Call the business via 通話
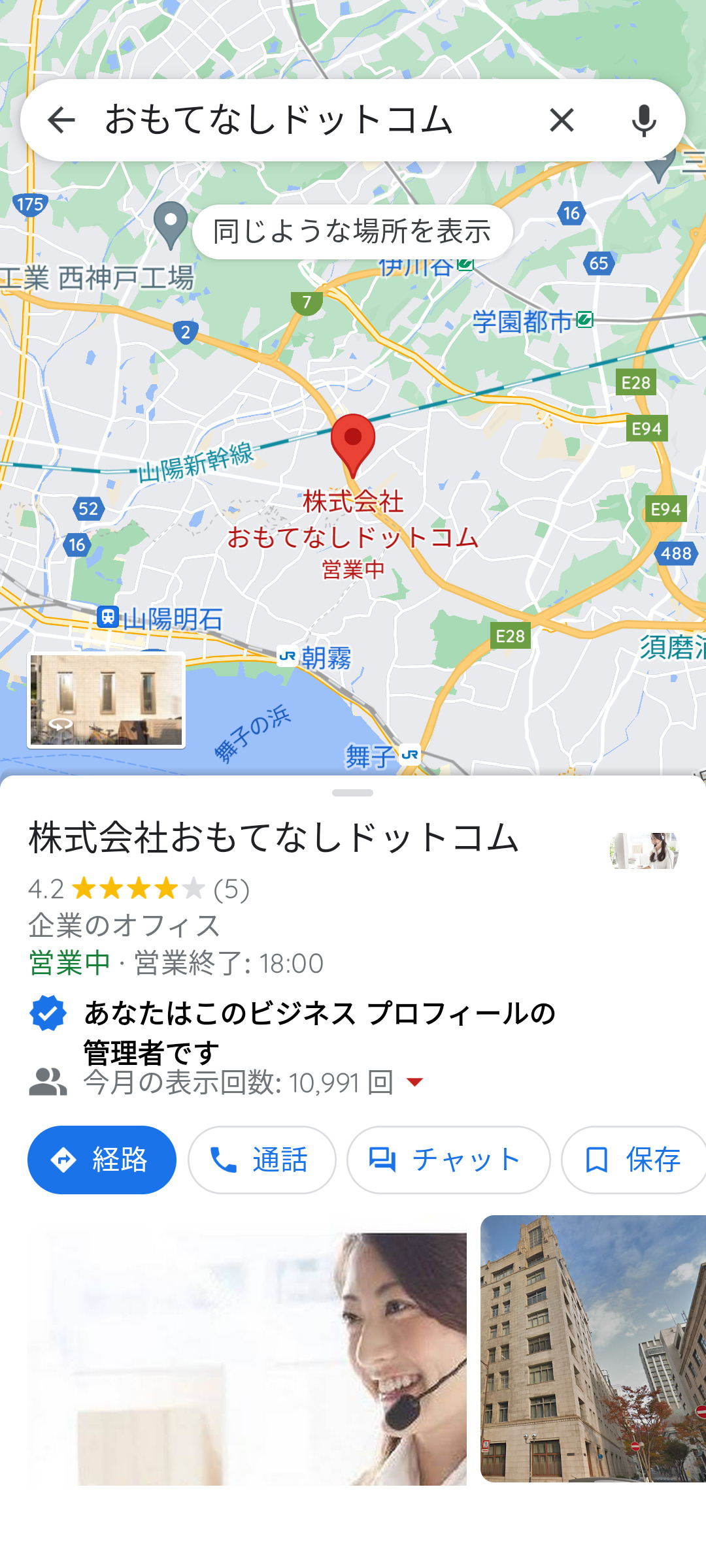This screenshot has width=706, height=1568. (261, 1160)
